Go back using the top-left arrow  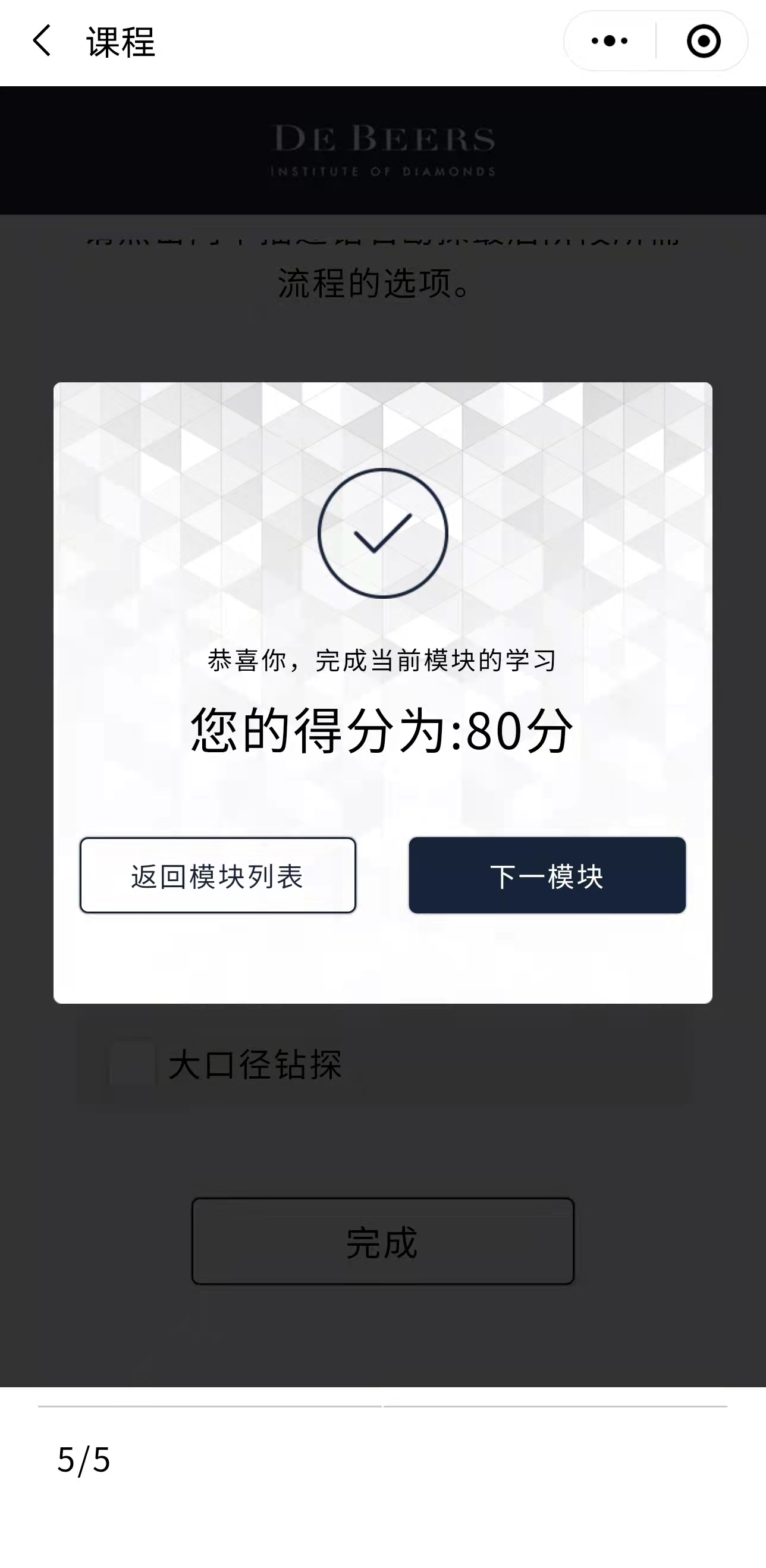(42, 41)
